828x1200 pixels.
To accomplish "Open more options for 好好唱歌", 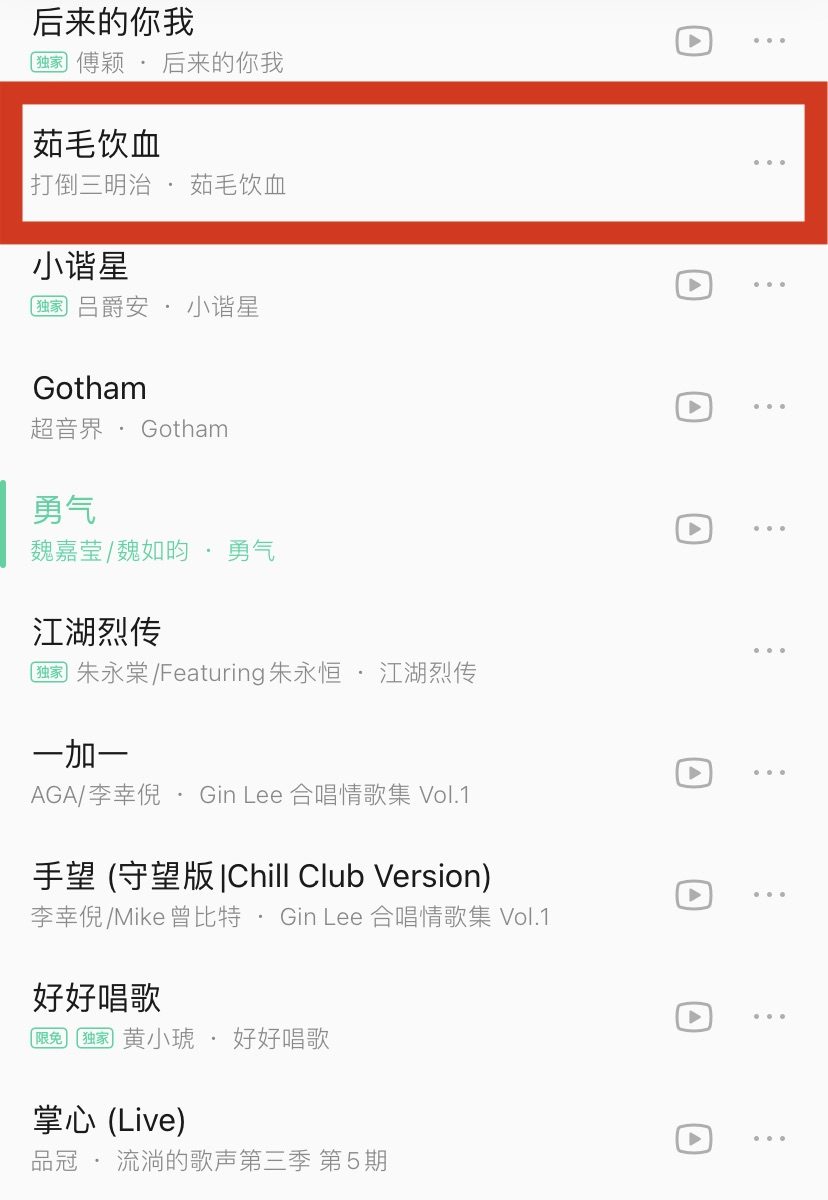I will pos(769,1017).
